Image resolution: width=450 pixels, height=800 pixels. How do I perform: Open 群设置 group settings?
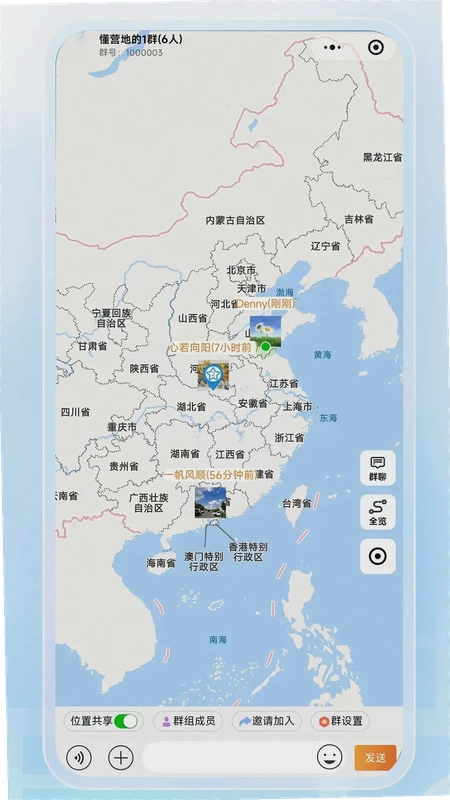pyautogui.click(x=340, y=721)
